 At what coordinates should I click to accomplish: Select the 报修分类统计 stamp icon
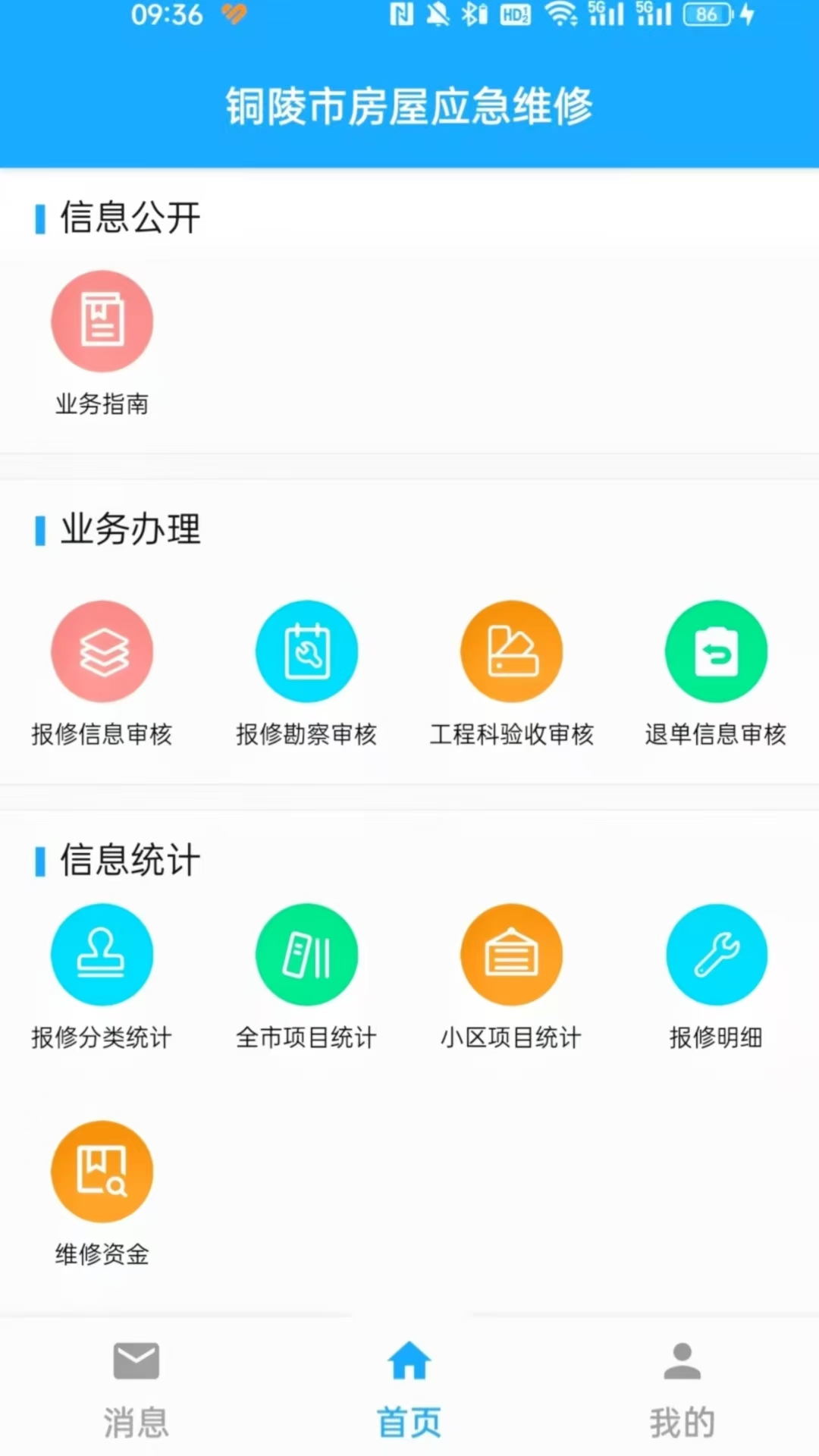[102, 955]
